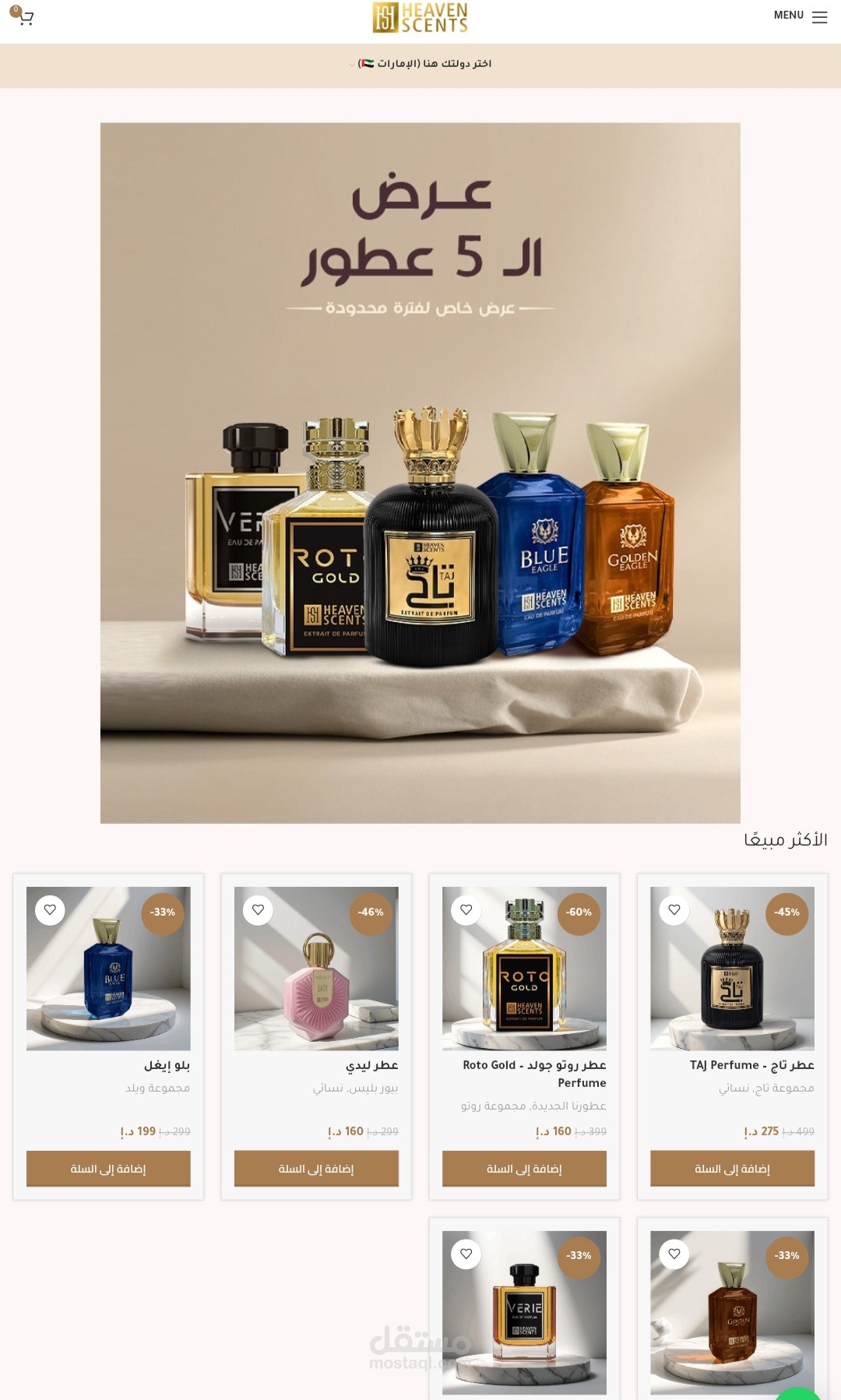The image size is (841, 1400).
Task: Open the MENU hamburger button
Action: pyautogui.click(x=801, y=16)
